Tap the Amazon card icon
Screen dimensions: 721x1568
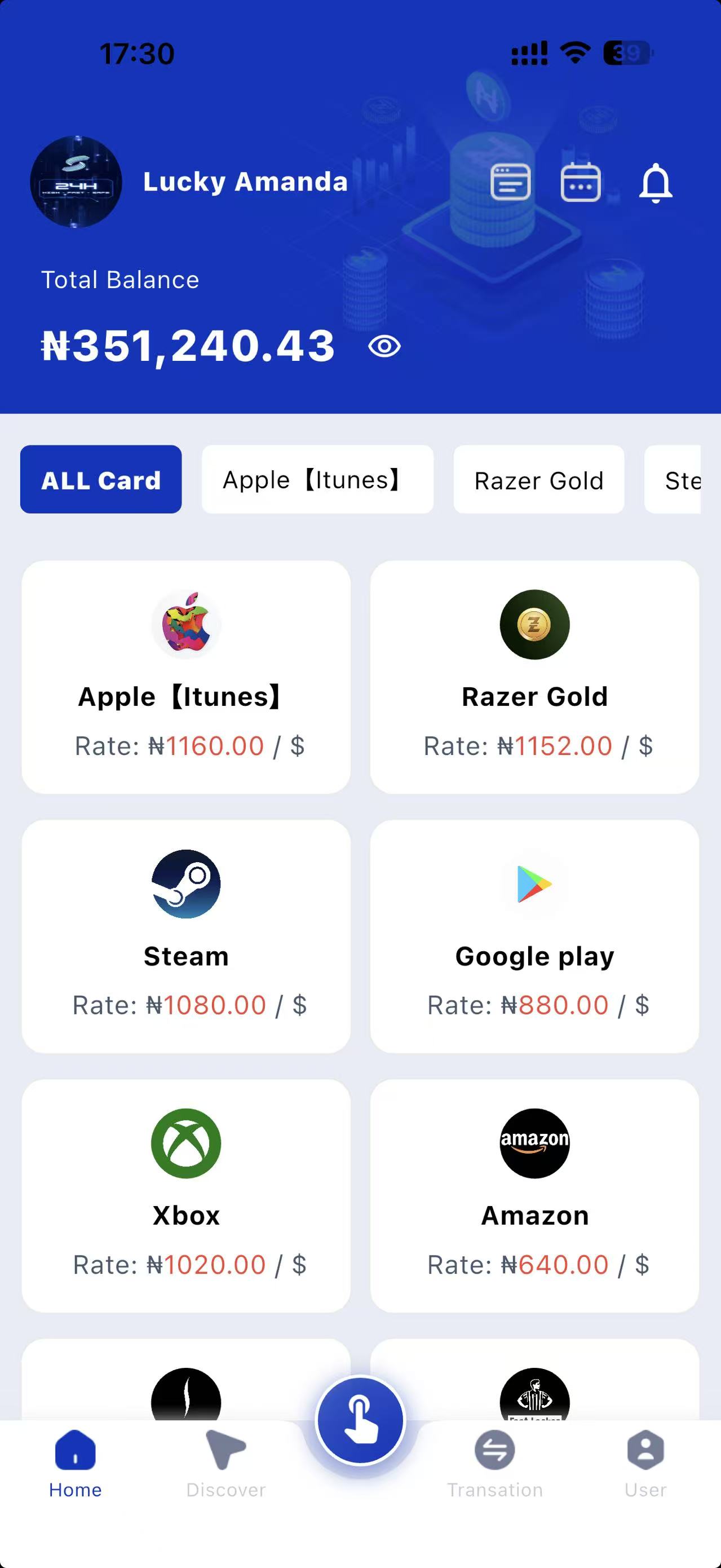point(534,1143)
